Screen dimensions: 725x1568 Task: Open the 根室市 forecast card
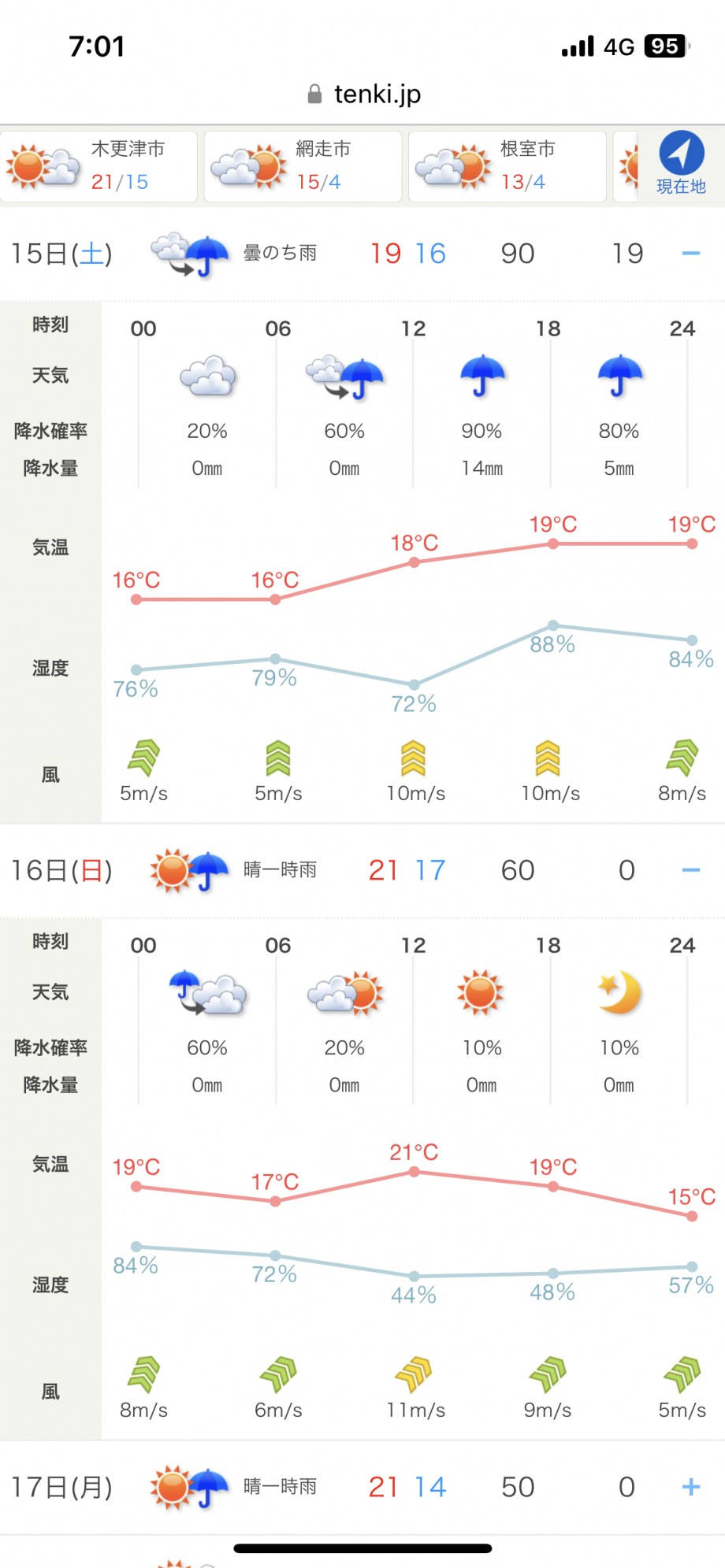point(507,166)
